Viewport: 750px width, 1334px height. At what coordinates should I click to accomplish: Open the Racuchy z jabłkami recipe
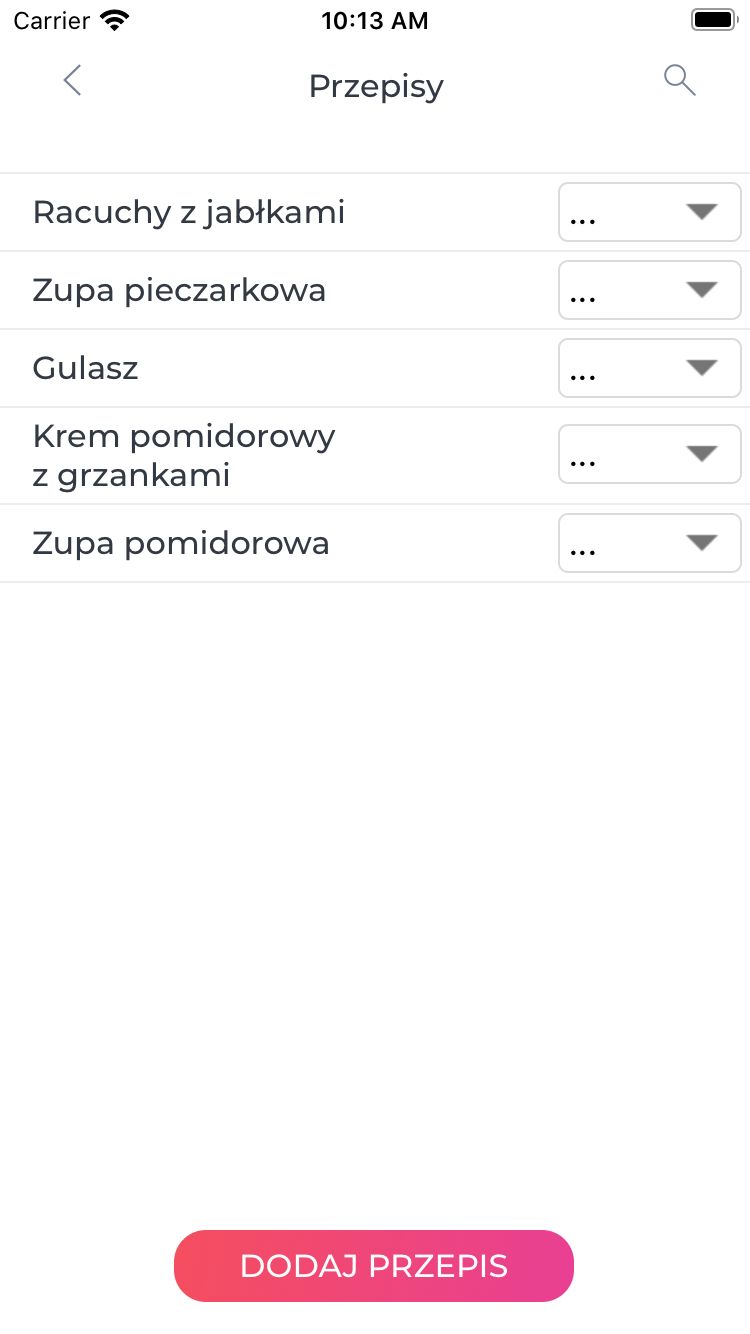tap(189, 212)
